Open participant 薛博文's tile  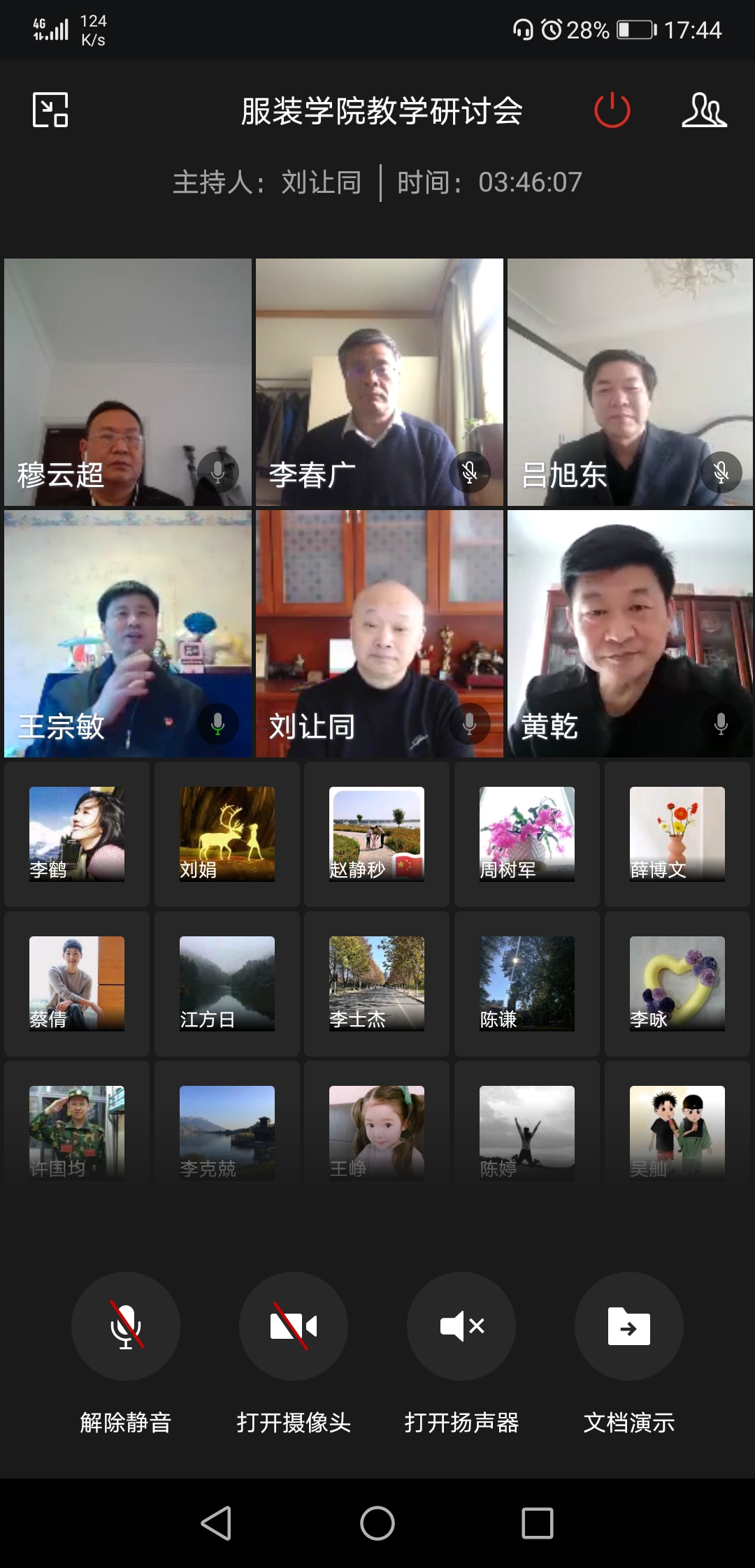click(677, 834)
